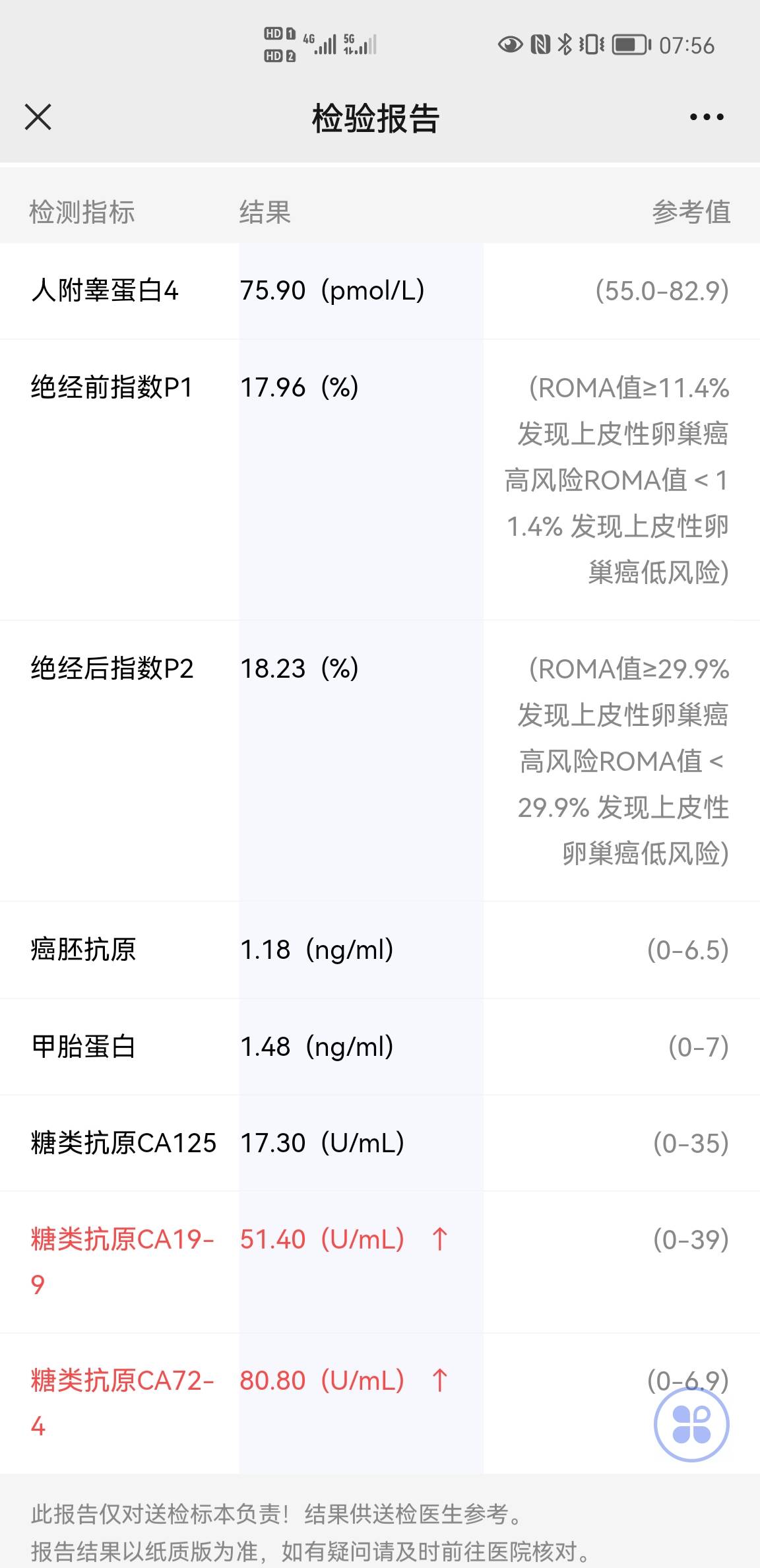Tap the Bluetooth icon in the status bar
The height and width of the screenshot is (1568, 760).
click(x=565, y=45)
